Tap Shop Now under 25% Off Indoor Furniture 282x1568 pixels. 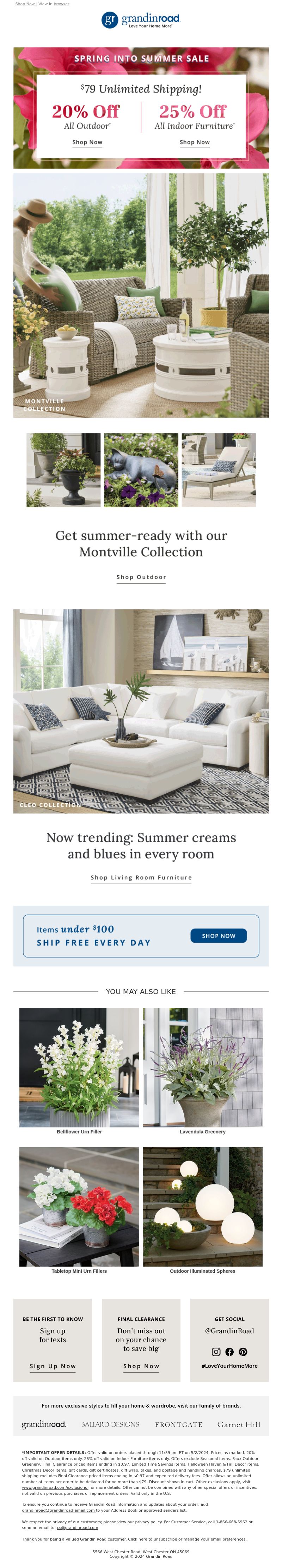tap(195, 143)
